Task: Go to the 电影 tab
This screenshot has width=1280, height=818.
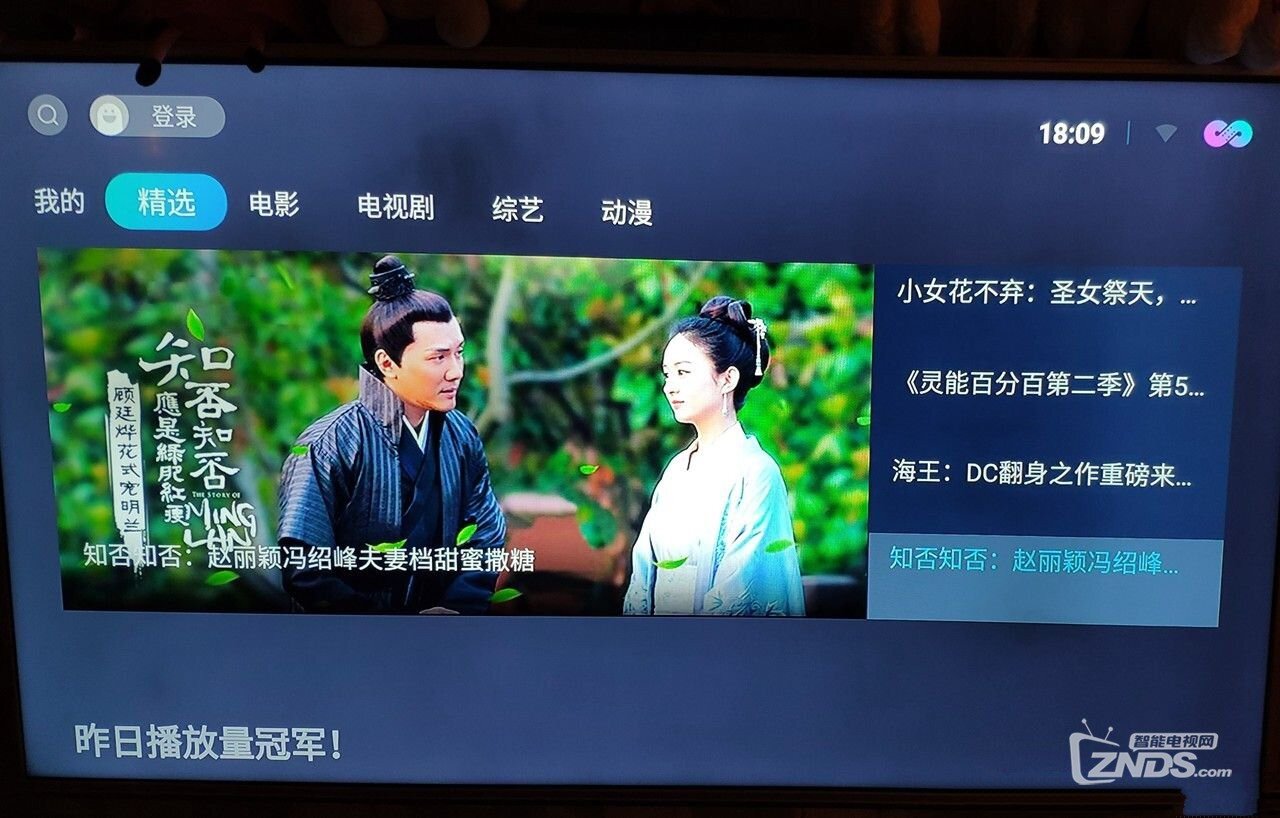Action: pyautogui.click(x=274, y=205)
